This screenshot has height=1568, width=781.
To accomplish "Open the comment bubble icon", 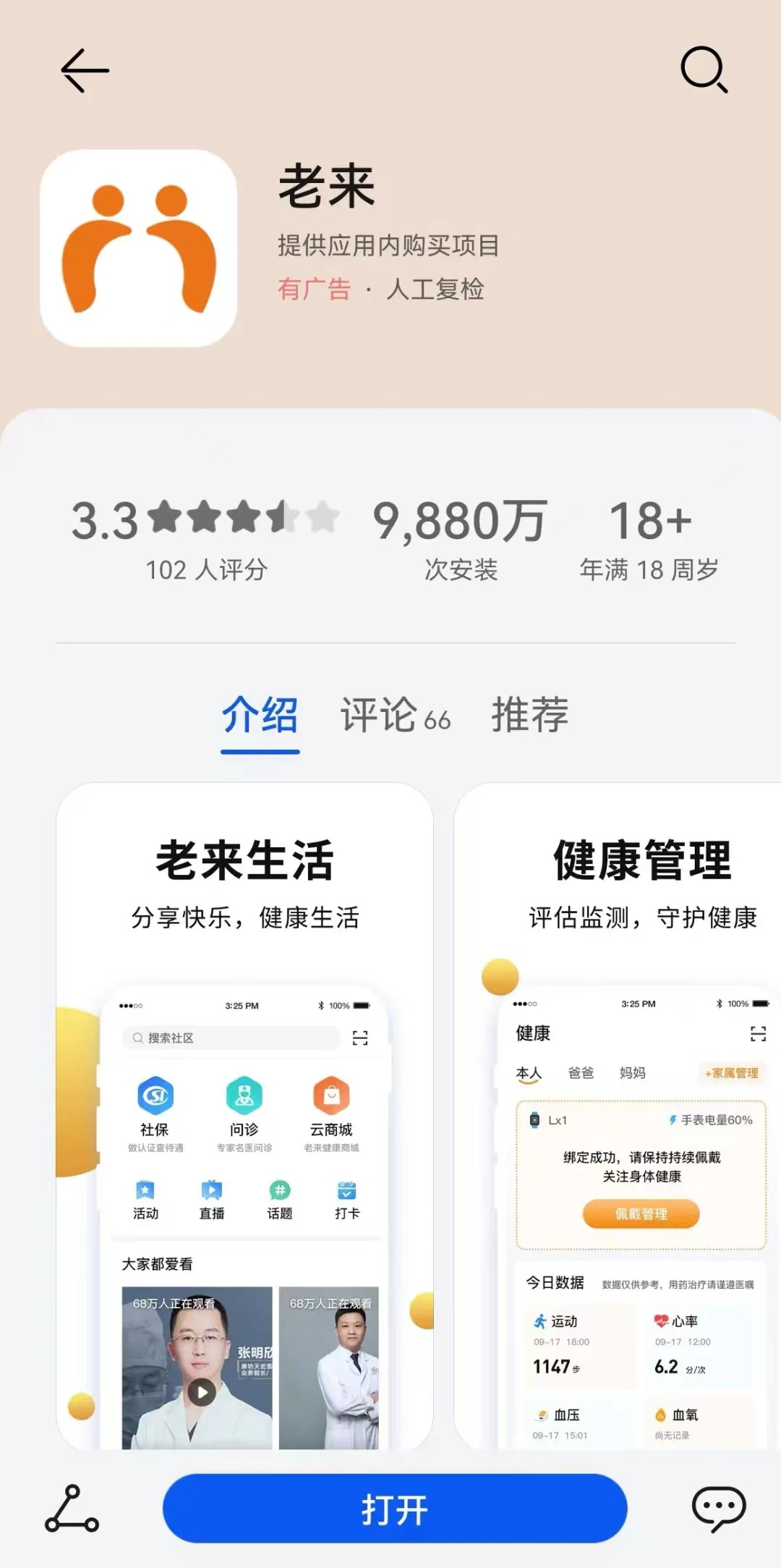I will click(x=718, y=1508).
